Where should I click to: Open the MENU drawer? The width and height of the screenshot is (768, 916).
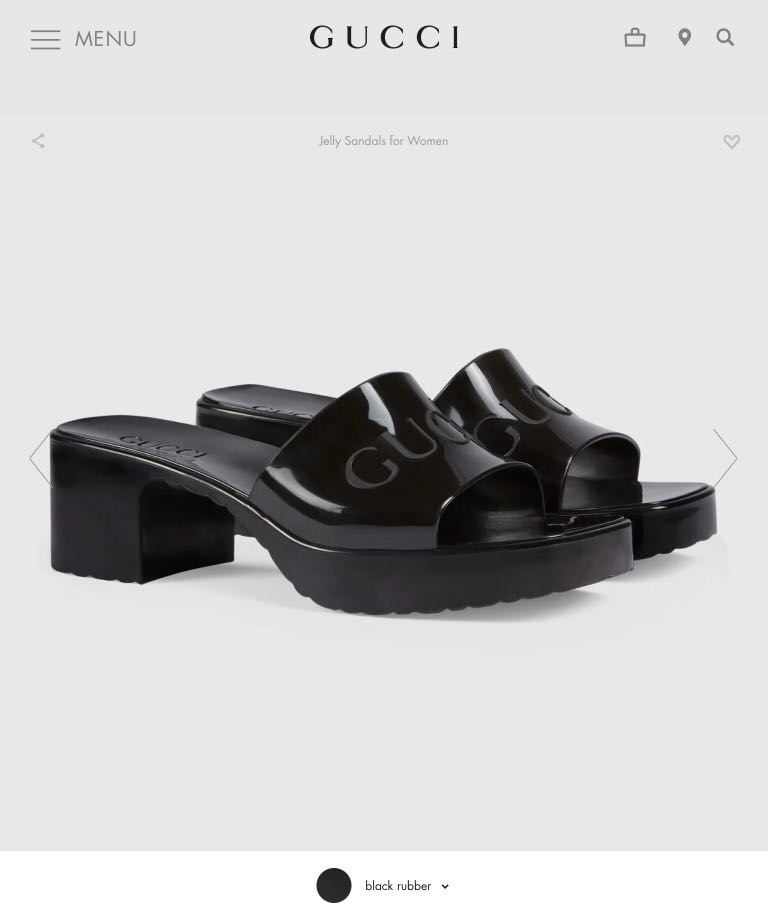point(83,39)
